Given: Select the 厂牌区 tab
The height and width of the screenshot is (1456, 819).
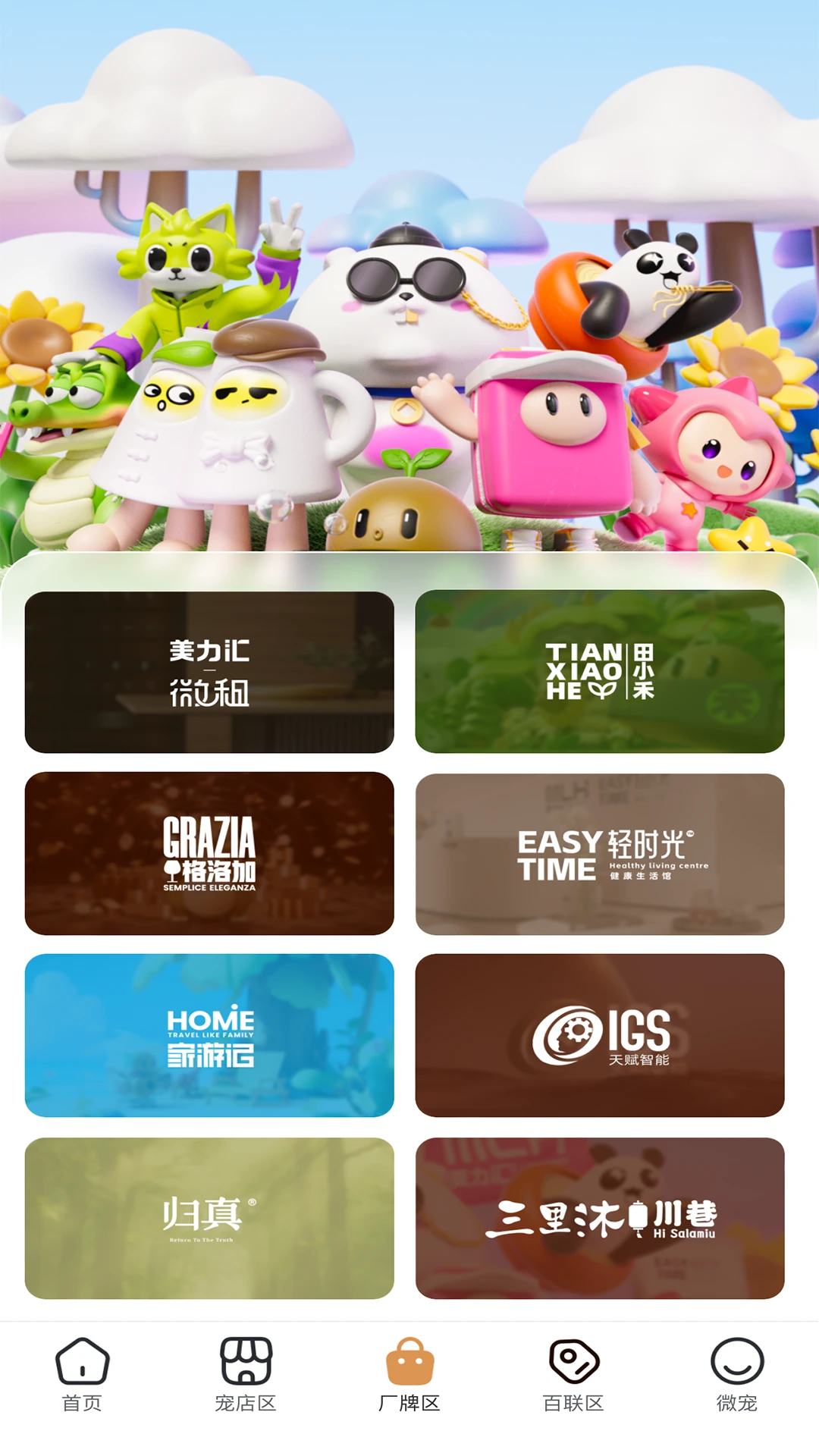Looking at the screenshot, I should point(409,1375).
